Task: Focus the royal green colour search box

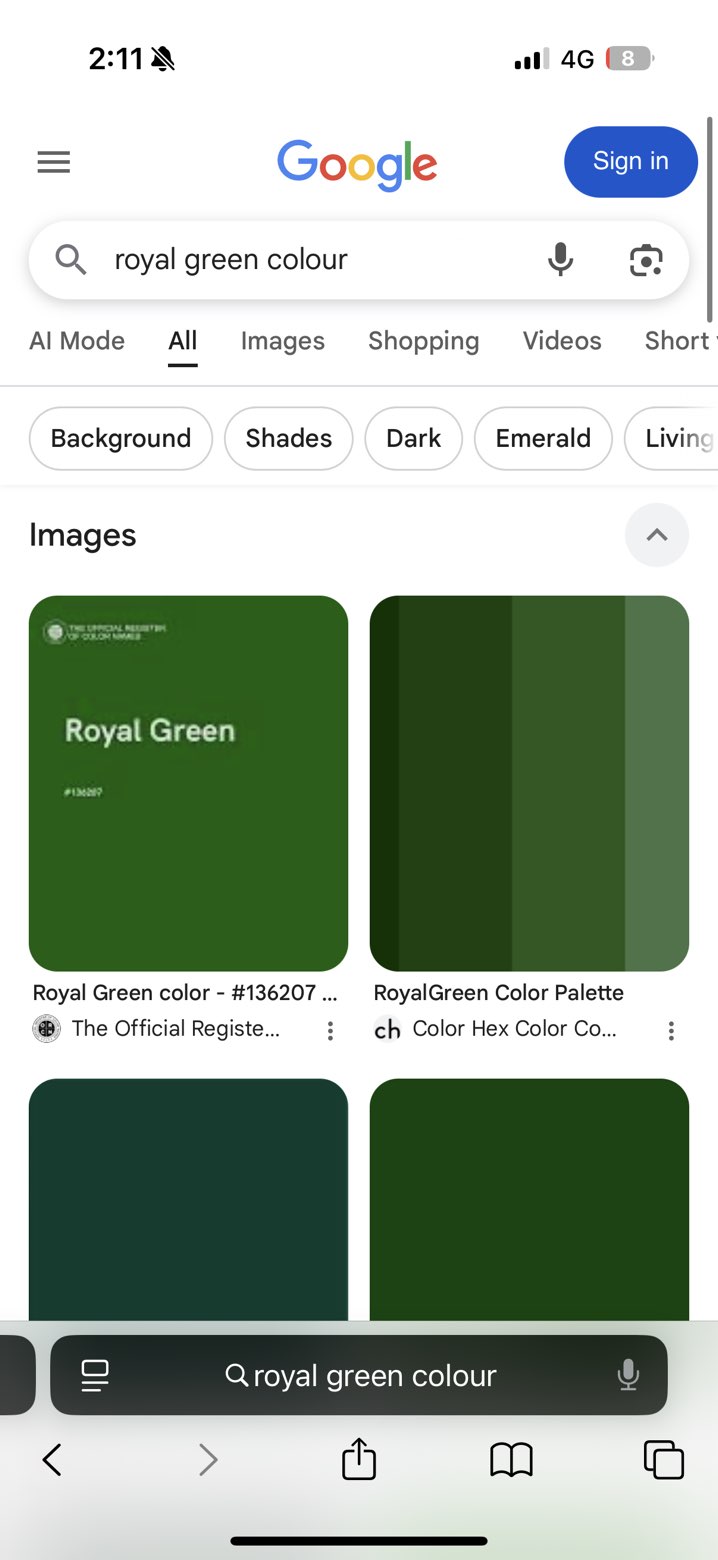Action: tap(300, 260)
